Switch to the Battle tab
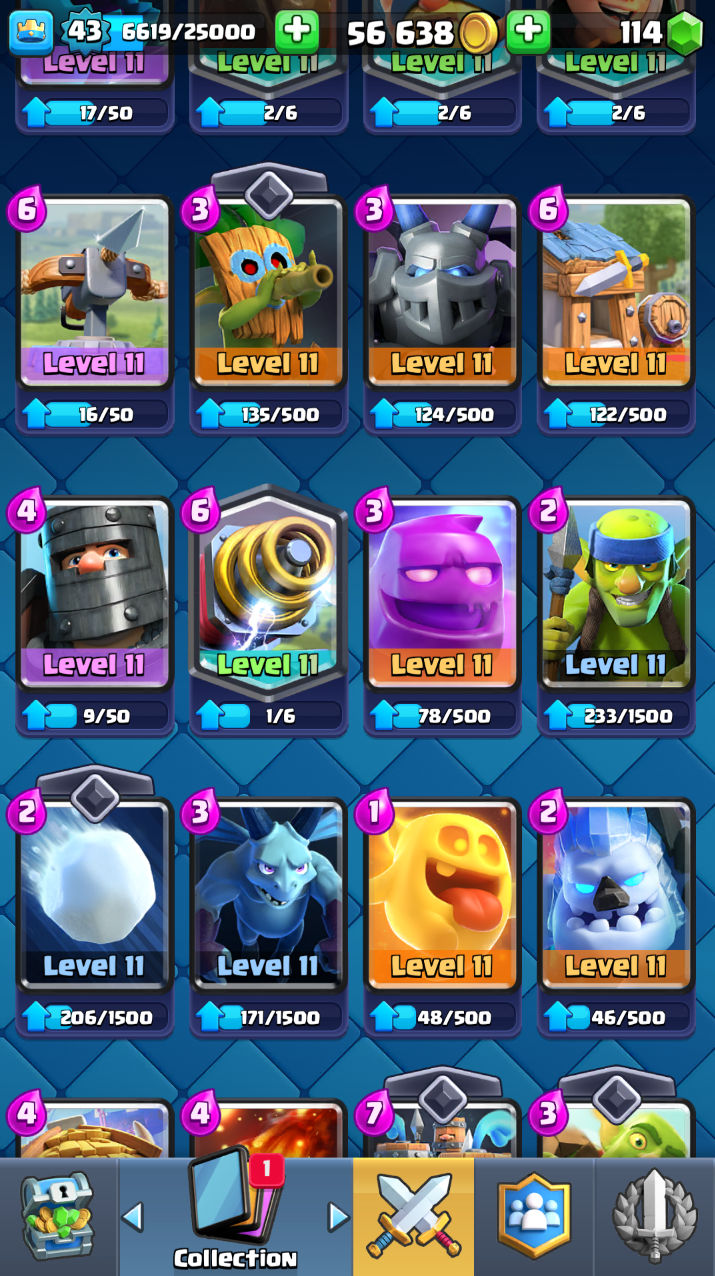 413,1216
